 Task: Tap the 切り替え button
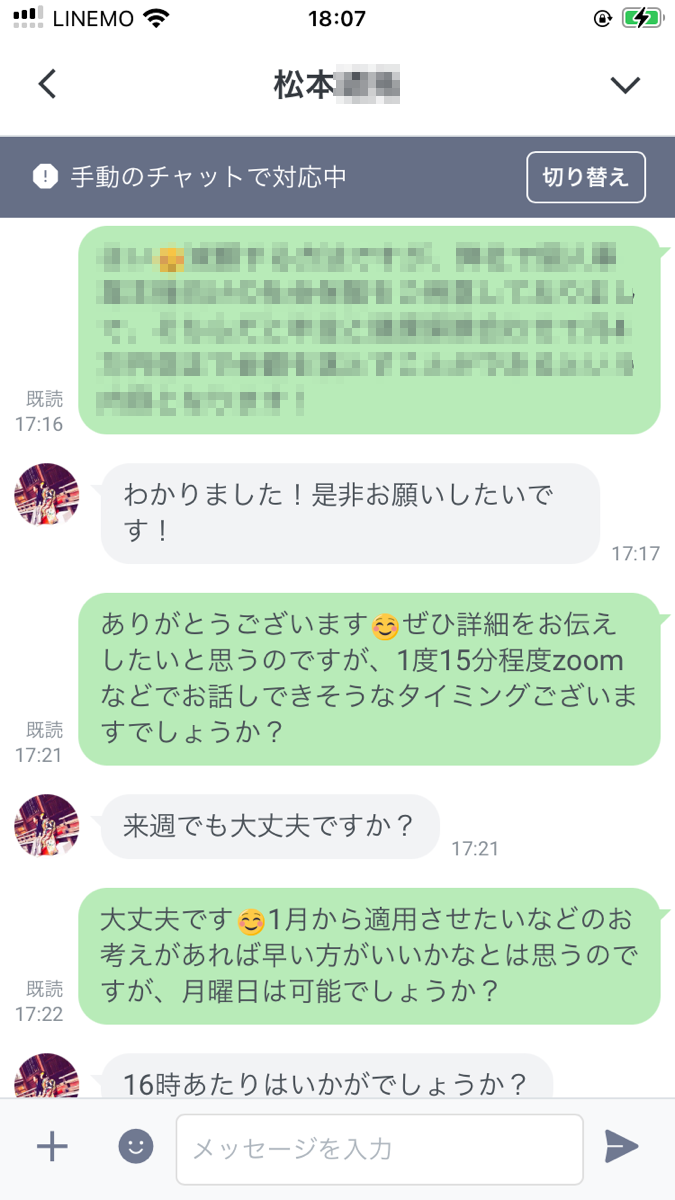pyautogui.click(x=585, y=178)
